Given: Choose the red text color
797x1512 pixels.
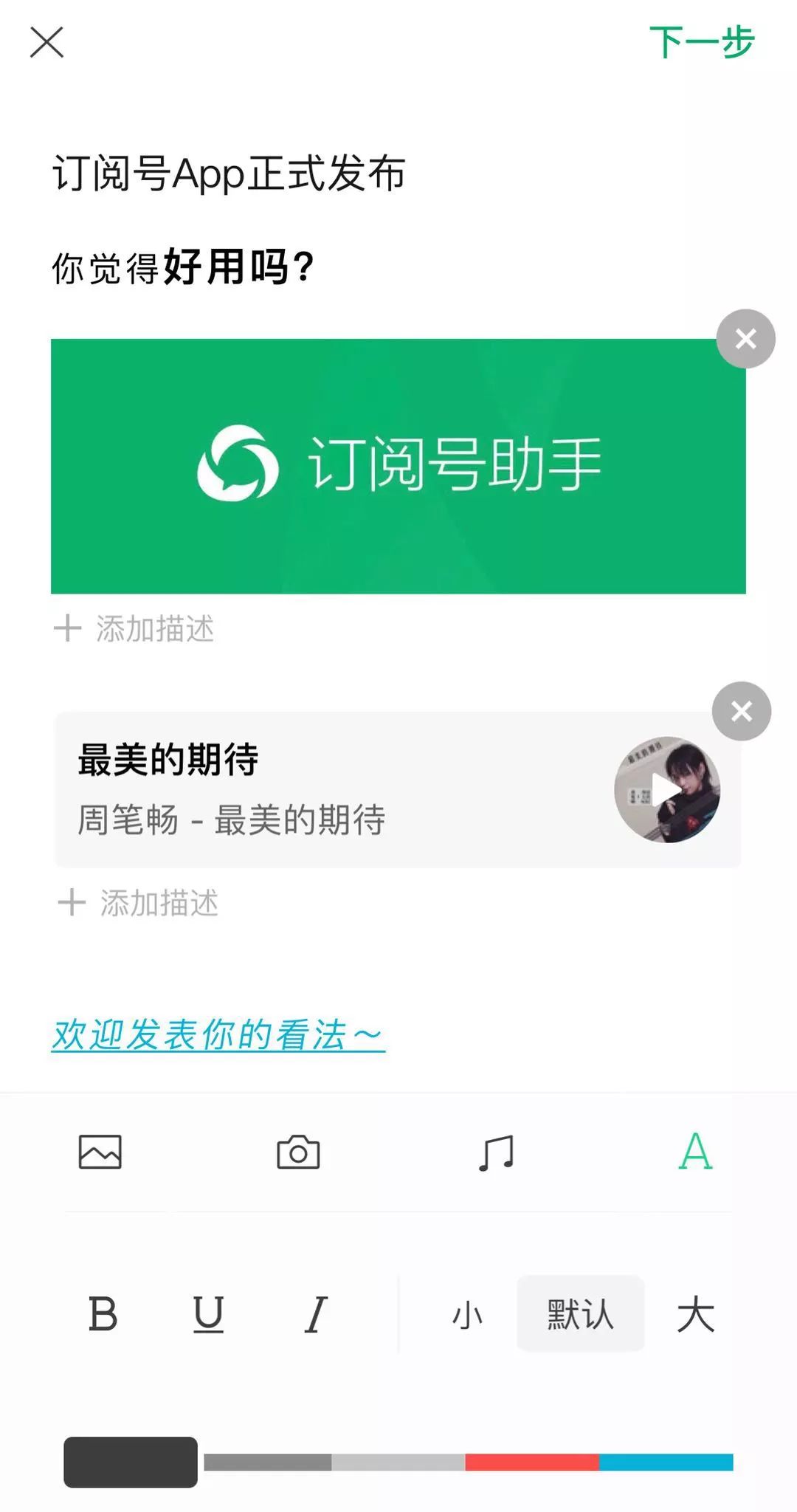Looking at the screenshot, I should [531, 1462].
